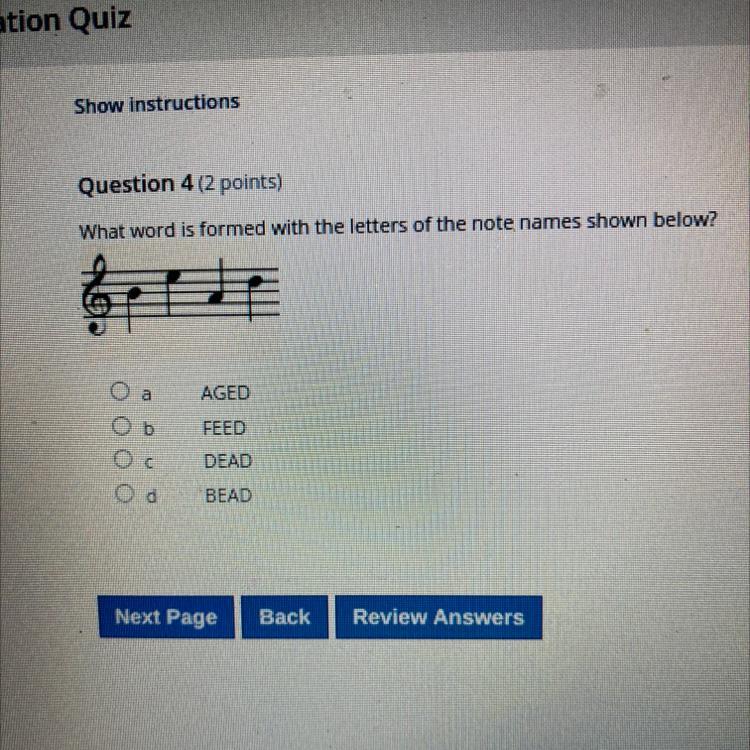Mark answer d BEAD
Screen dimensions: 750x750
124,493
